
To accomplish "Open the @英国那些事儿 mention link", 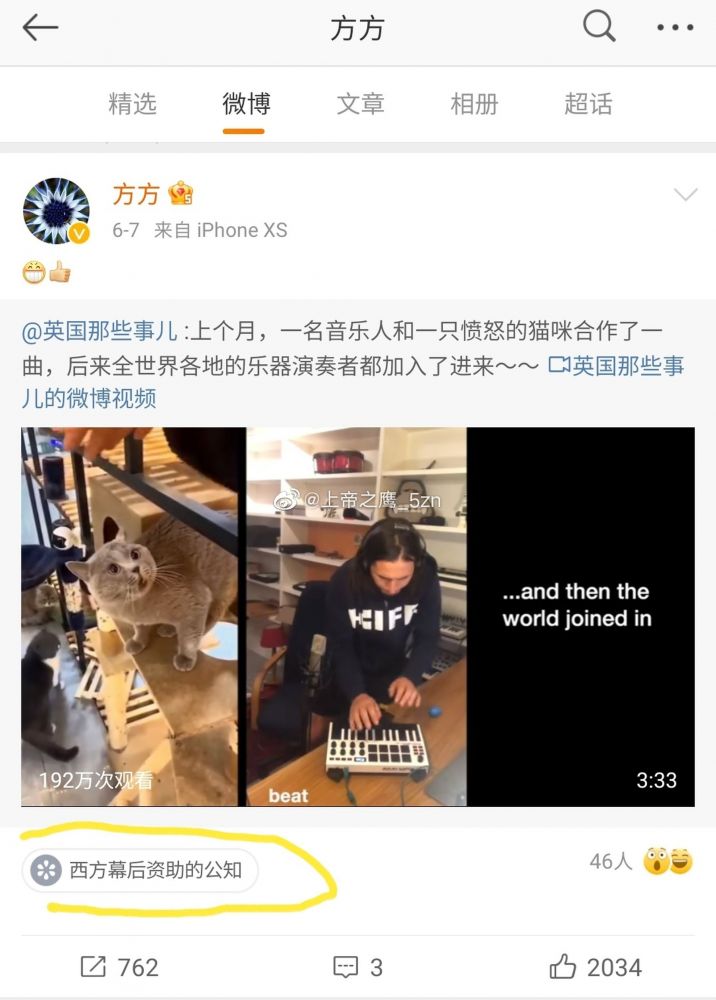I will click(x=100, y=332).
